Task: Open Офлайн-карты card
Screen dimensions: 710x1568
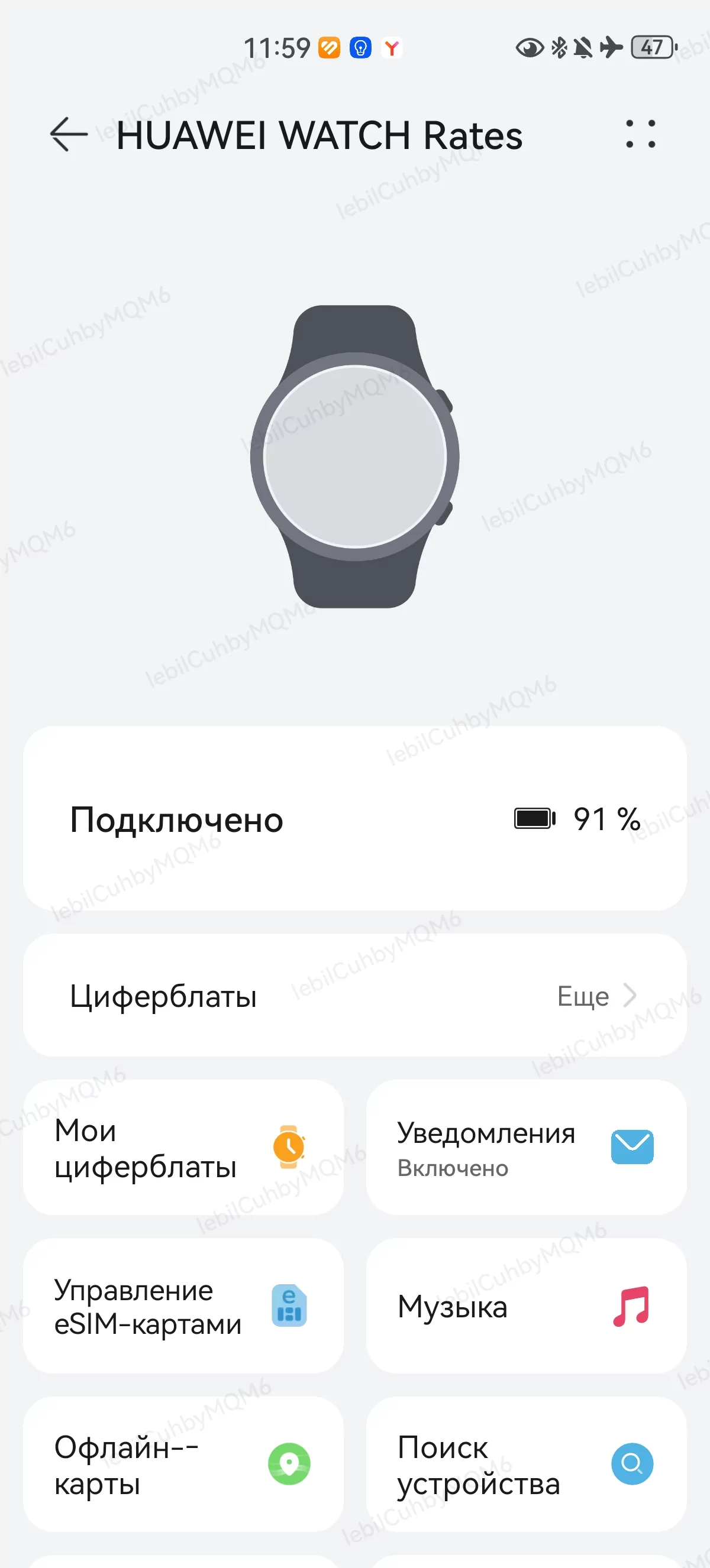Action: pos(183,1464)
